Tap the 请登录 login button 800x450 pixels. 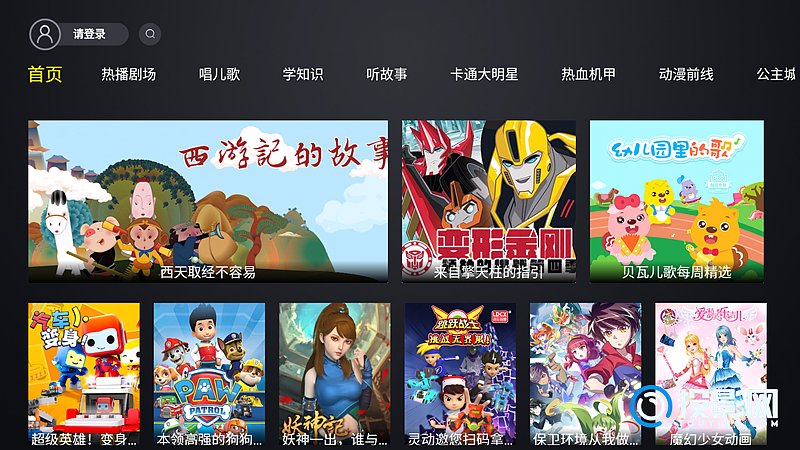tap(90, 34)
